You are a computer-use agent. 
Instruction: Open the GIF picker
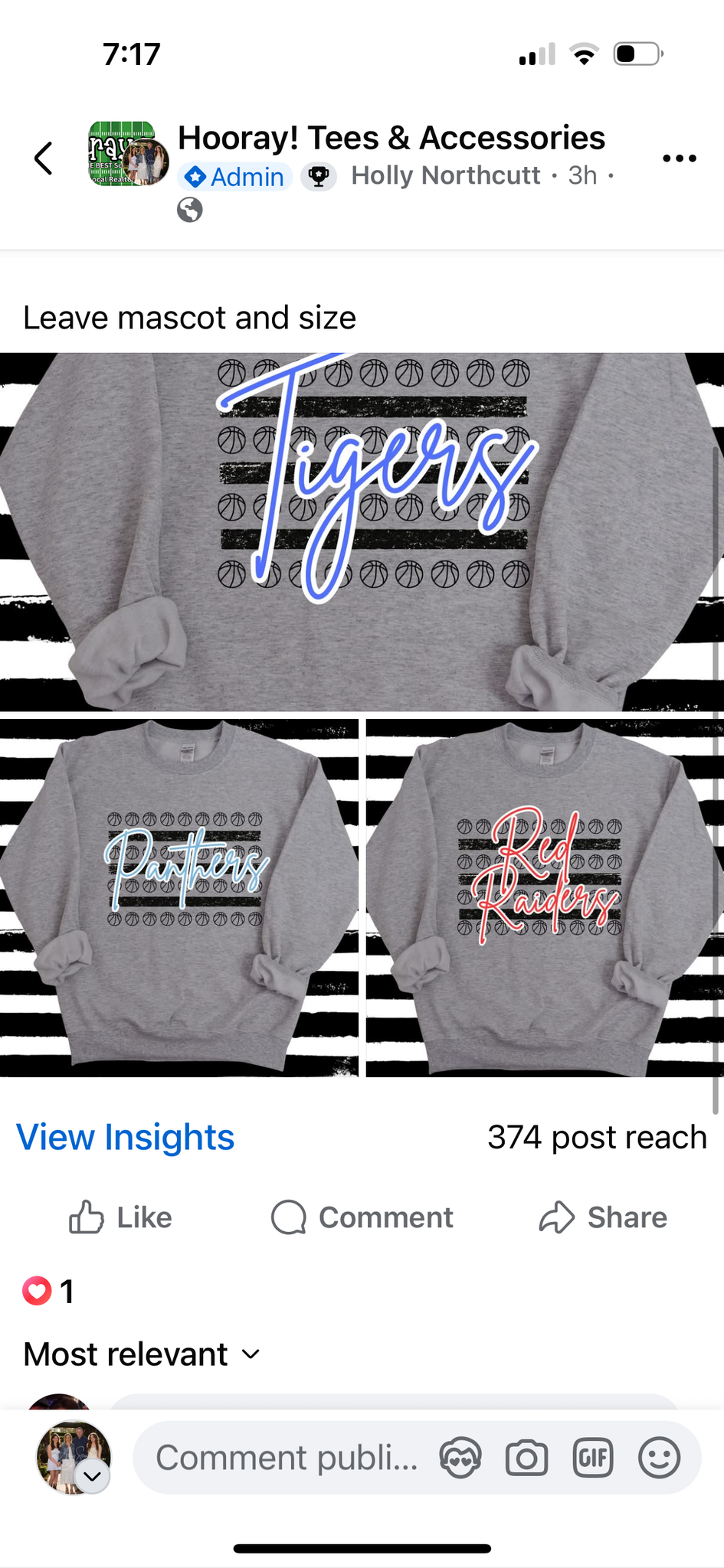pyautogui.click(x=593, y=1458)
